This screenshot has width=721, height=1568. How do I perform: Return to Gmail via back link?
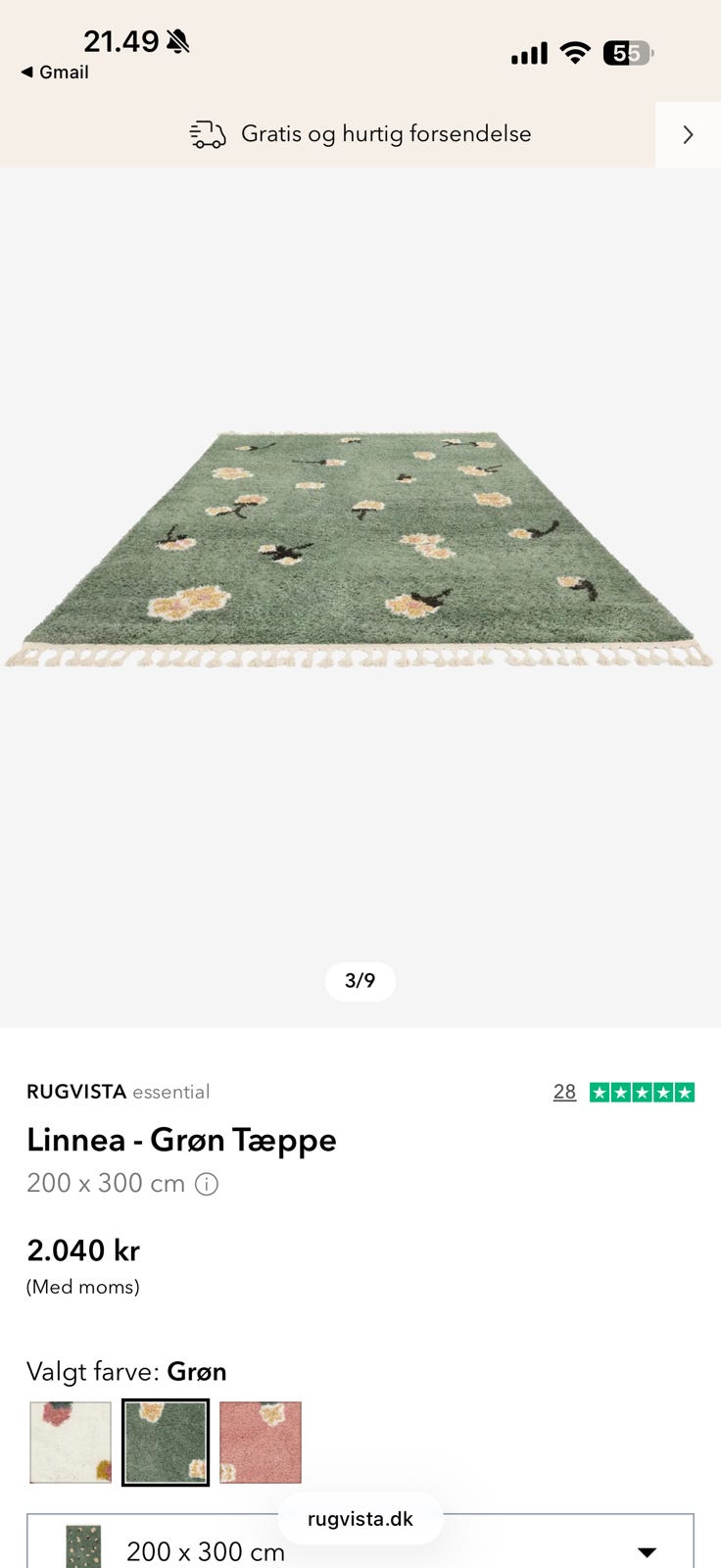click(55, 73)
